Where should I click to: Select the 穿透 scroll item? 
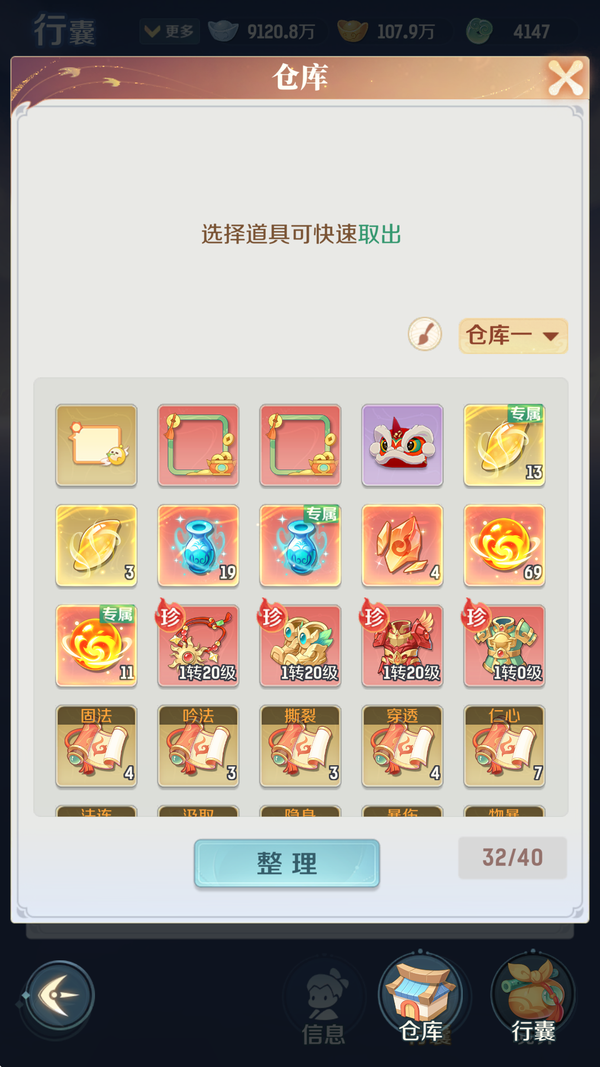[402, 746]
